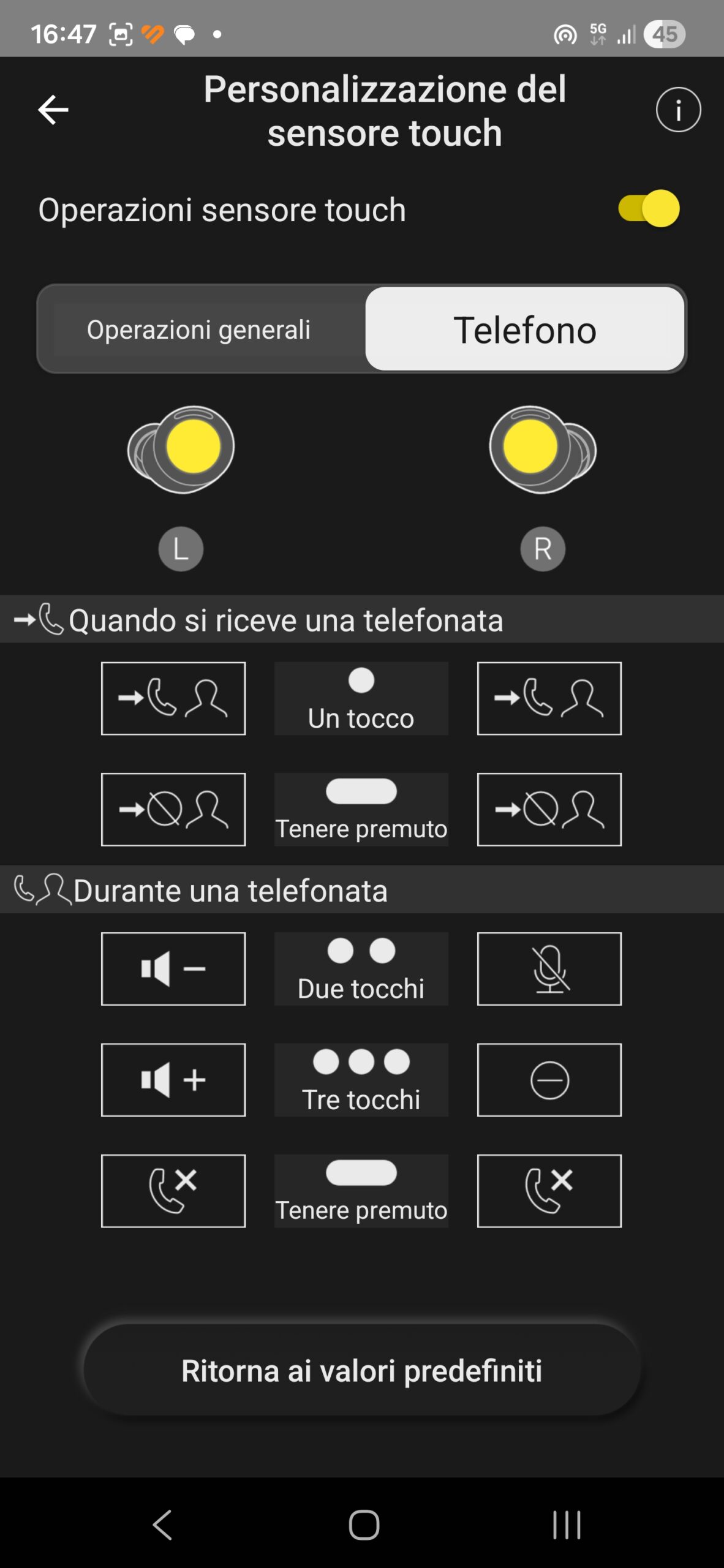Edit right Tre tocchi no-action setting
This screenshot has height=1568, width=724.
pyautogui.click(x=549, y=1080)
